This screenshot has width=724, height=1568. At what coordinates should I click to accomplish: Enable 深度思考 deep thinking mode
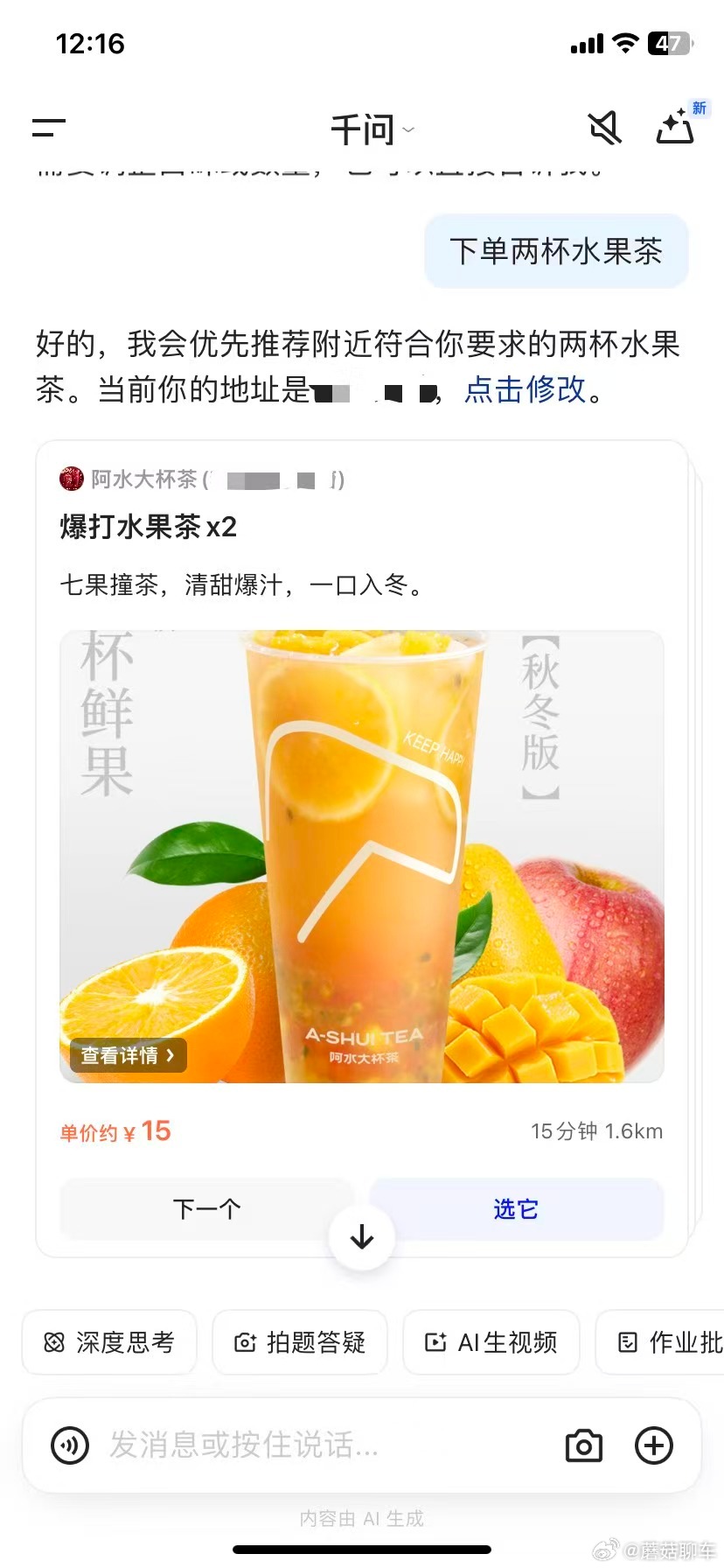pos(108,1341)
